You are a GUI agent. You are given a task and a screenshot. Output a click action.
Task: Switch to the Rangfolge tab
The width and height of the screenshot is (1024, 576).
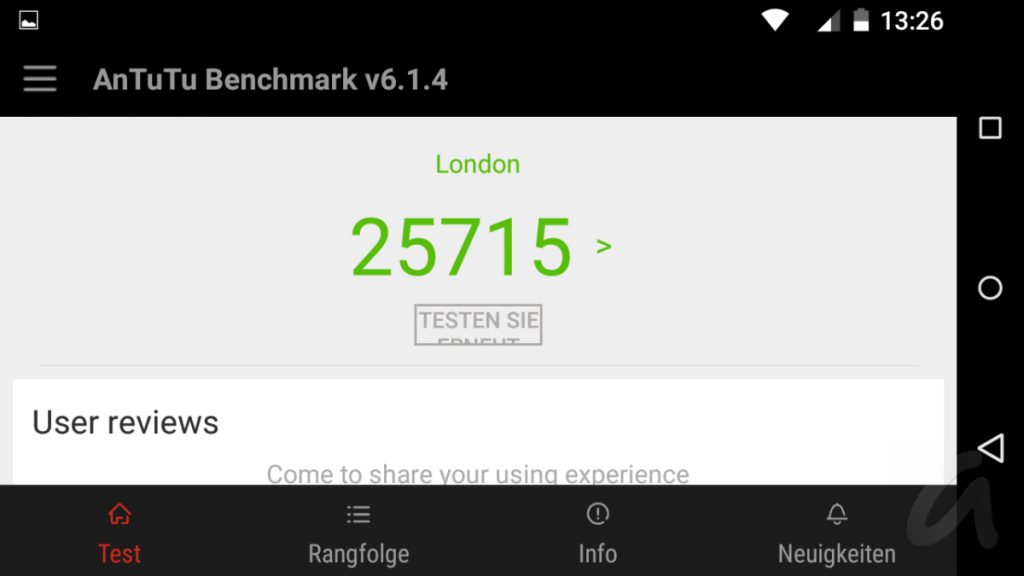(x=358, y=533)
